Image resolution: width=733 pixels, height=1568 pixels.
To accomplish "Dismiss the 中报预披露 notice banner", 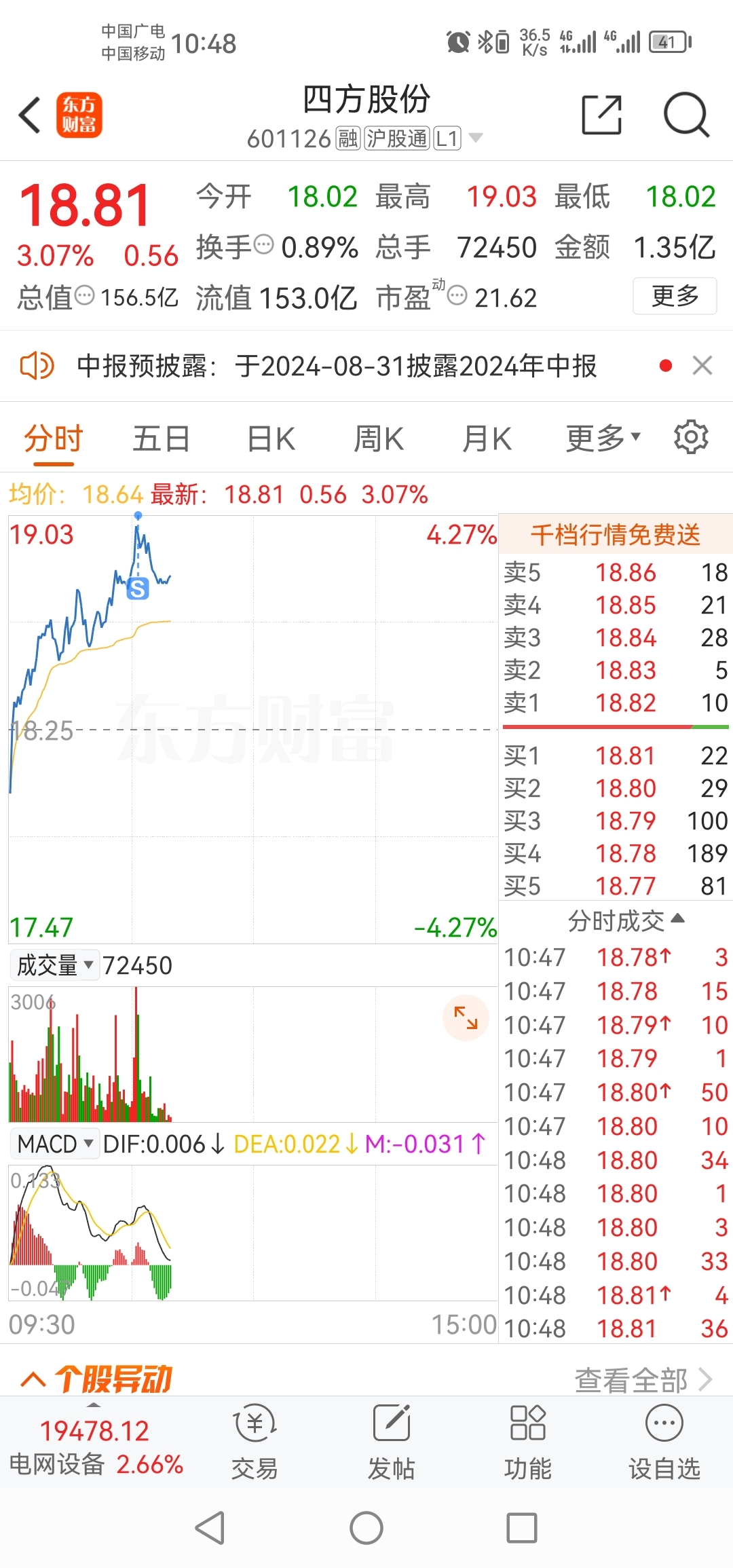I will coord(702,366).
